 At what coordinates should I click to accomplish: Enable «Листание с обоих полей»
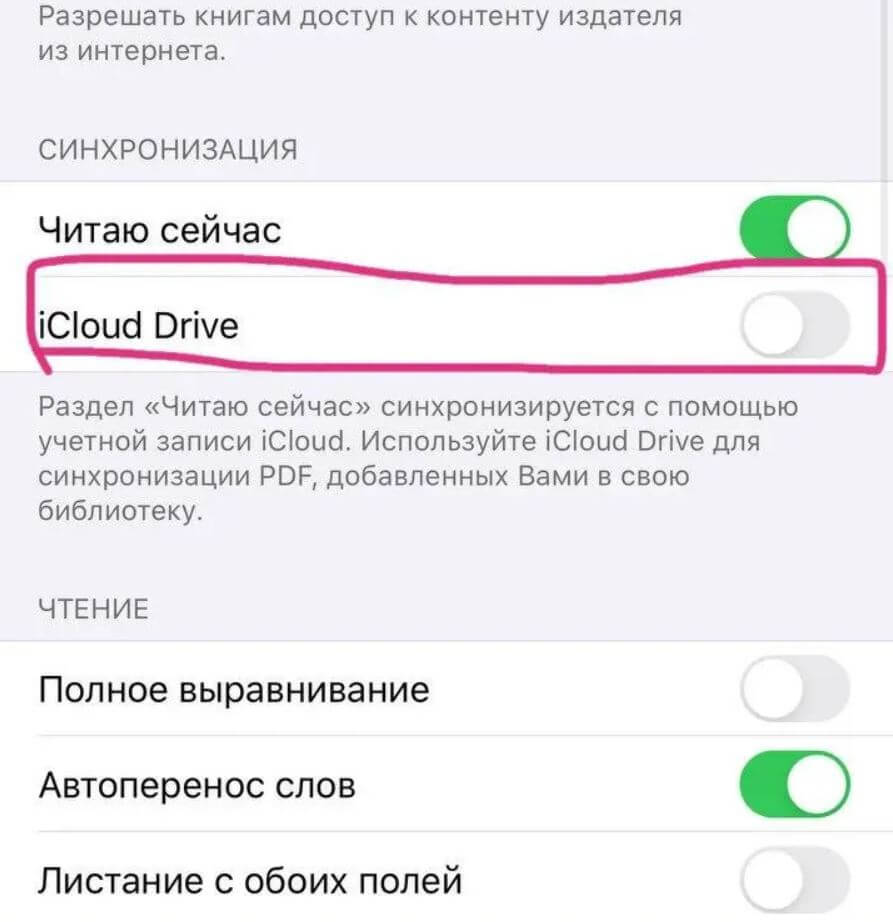point(794,881)
